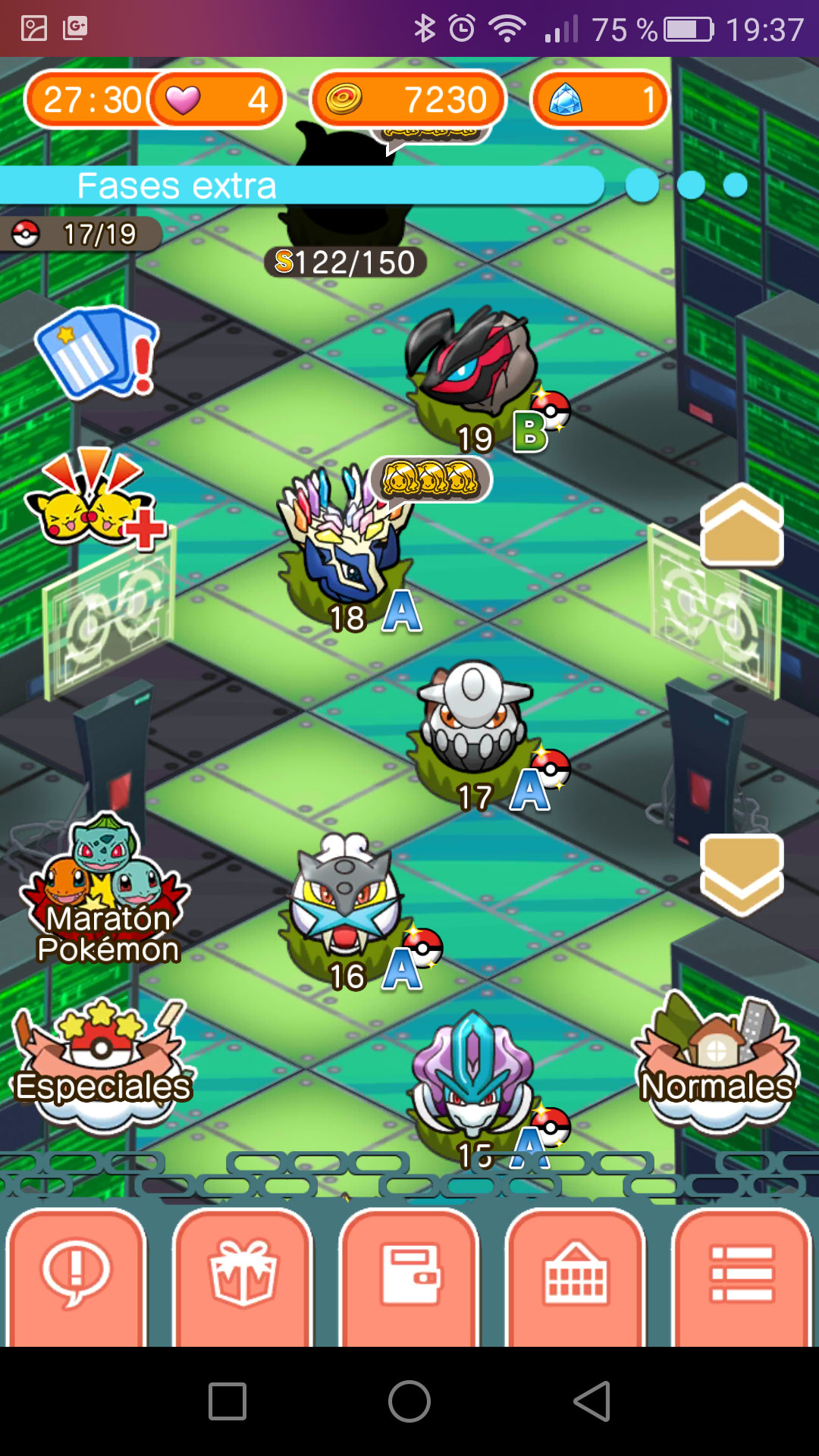Go back with the system back button
This screenshot has height=1456, width=819.
click(591, 1401)
